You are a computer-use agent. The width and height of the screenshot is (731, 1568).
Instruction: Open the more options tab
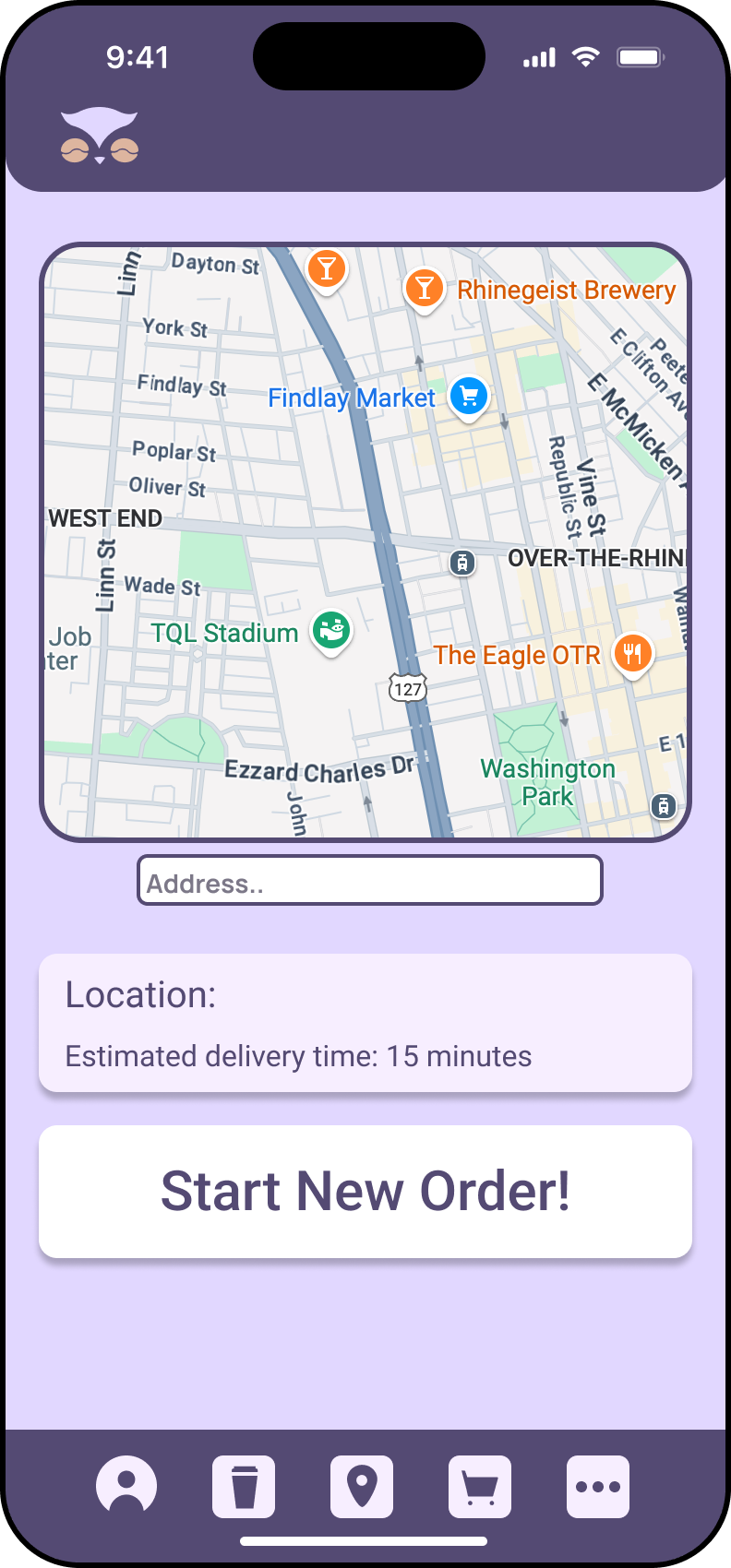598,1486
